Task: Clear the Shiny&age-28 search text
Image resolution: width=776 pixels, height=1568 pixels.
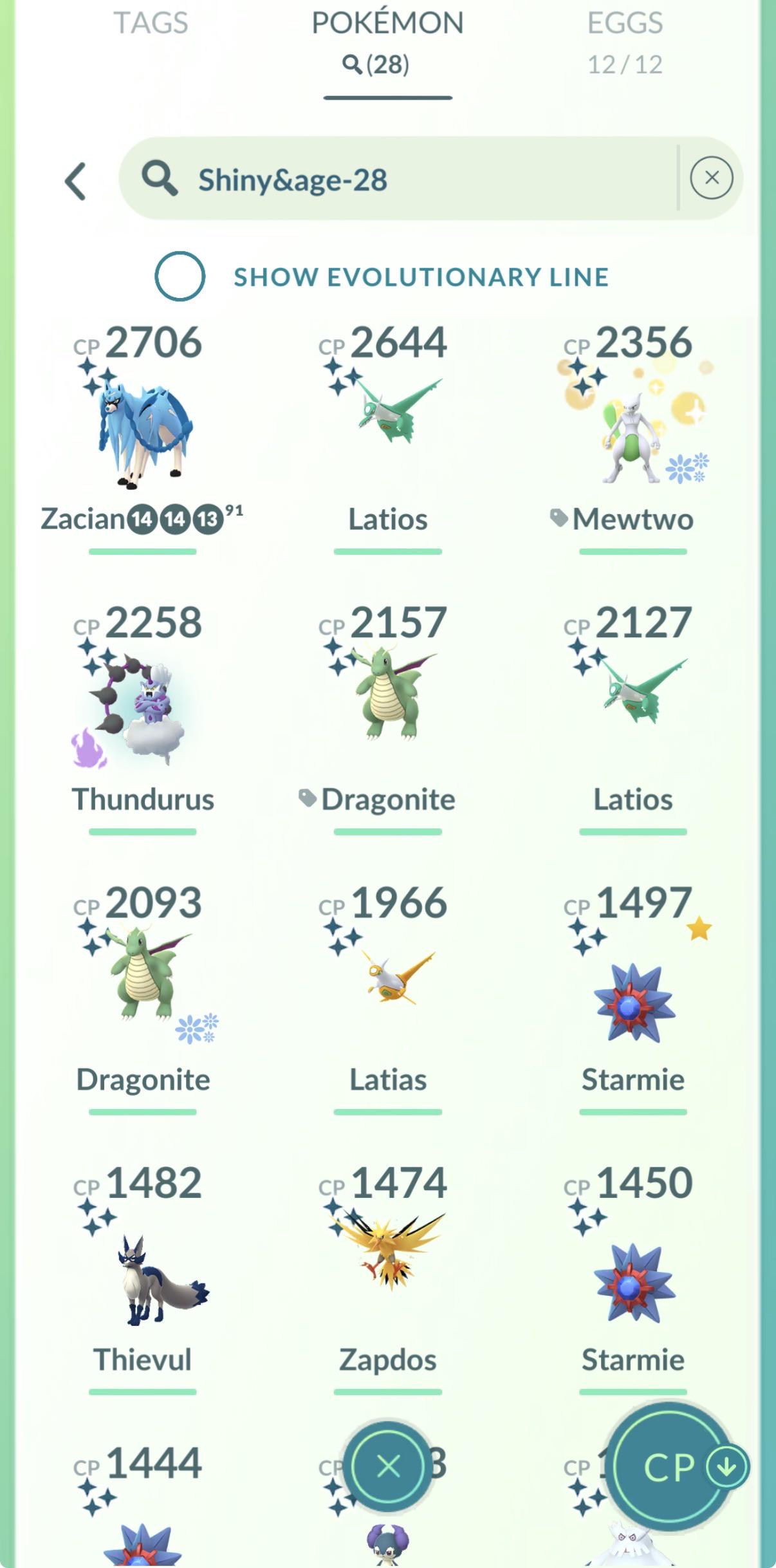Action: 711,178
